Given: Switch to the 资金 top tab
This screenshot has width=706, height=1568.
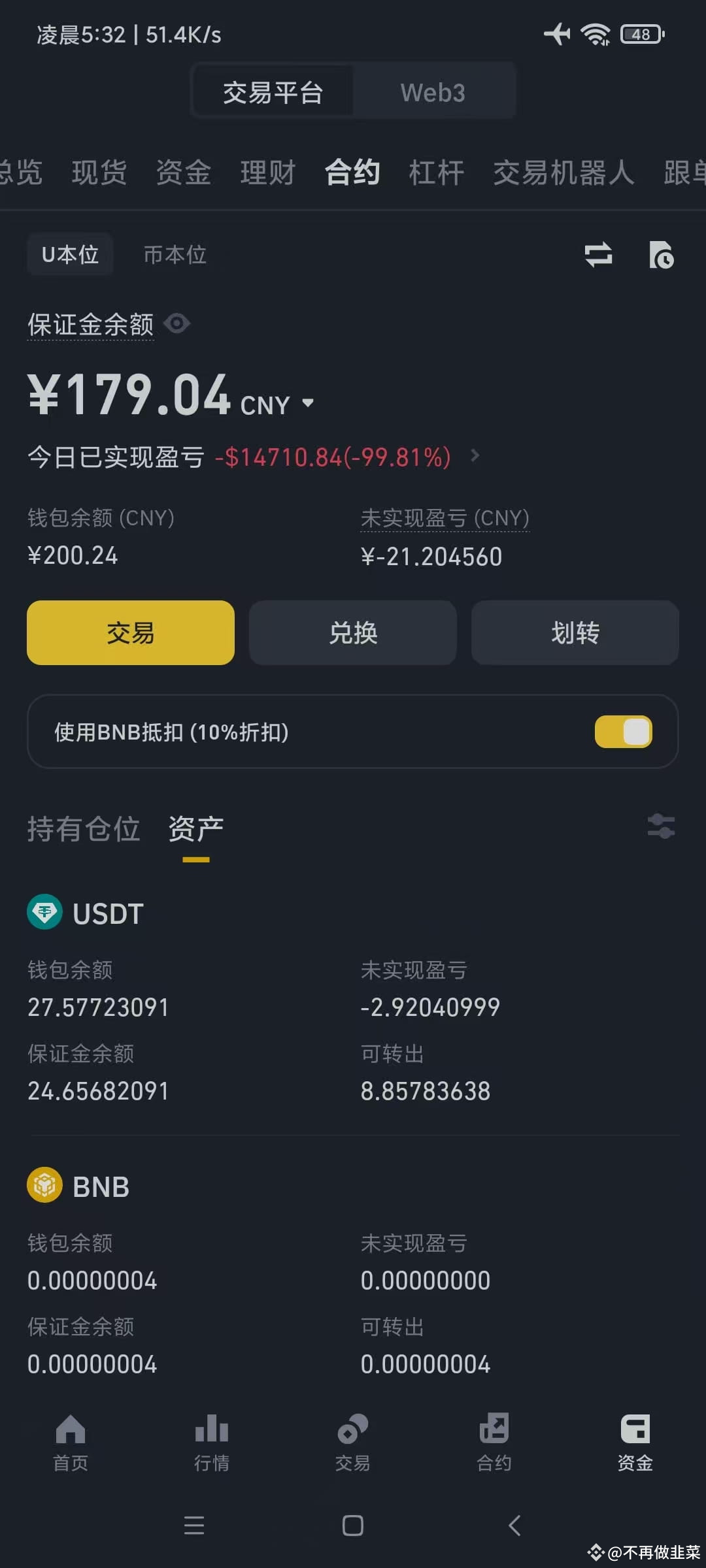Looking at the screenshot, I should (x=184, y=173).
